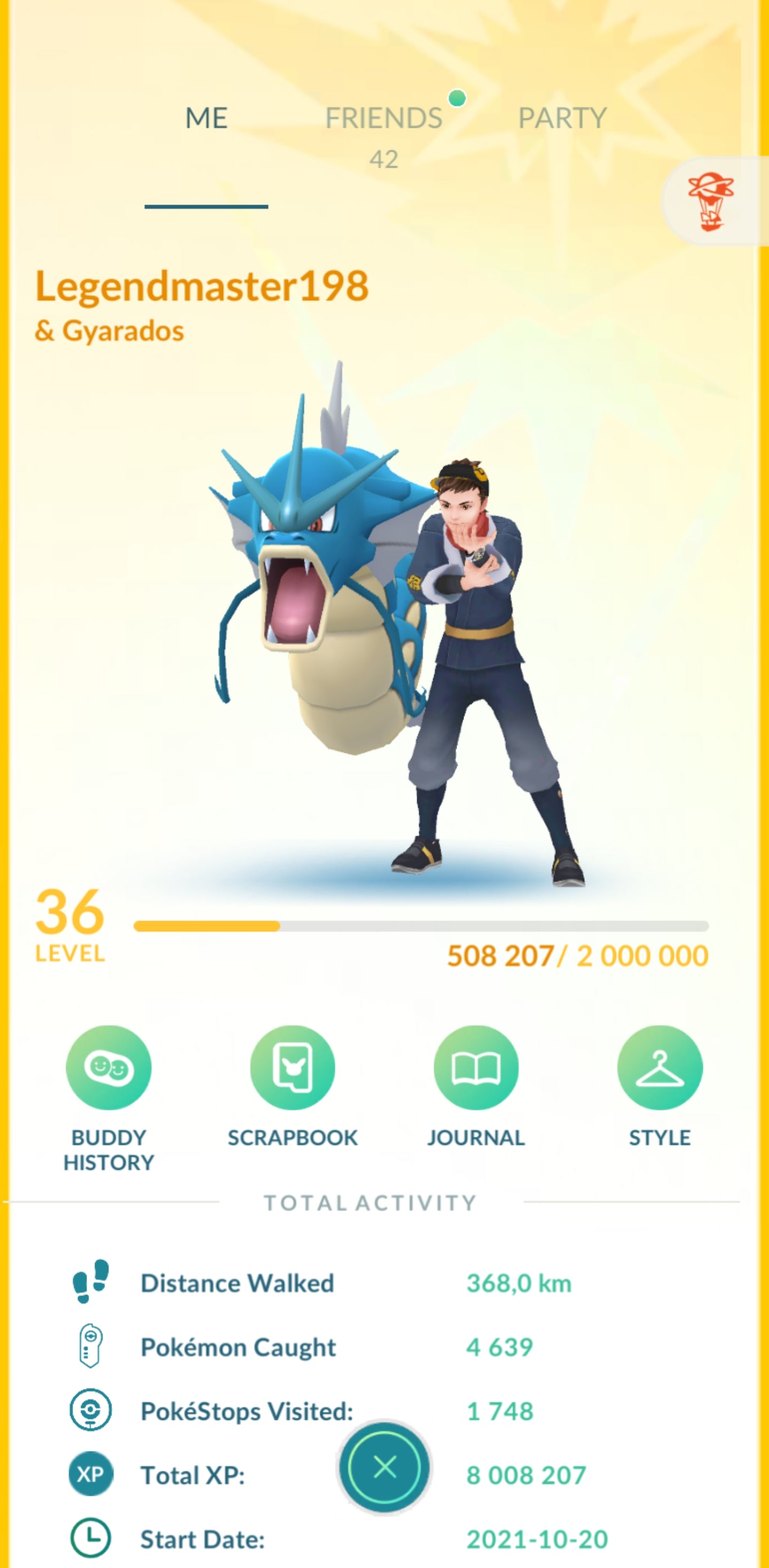This screenshot has width=769, height=1568.
Task: Open Buddy History
Action: pyautogui.click(x=108, y=1067)
